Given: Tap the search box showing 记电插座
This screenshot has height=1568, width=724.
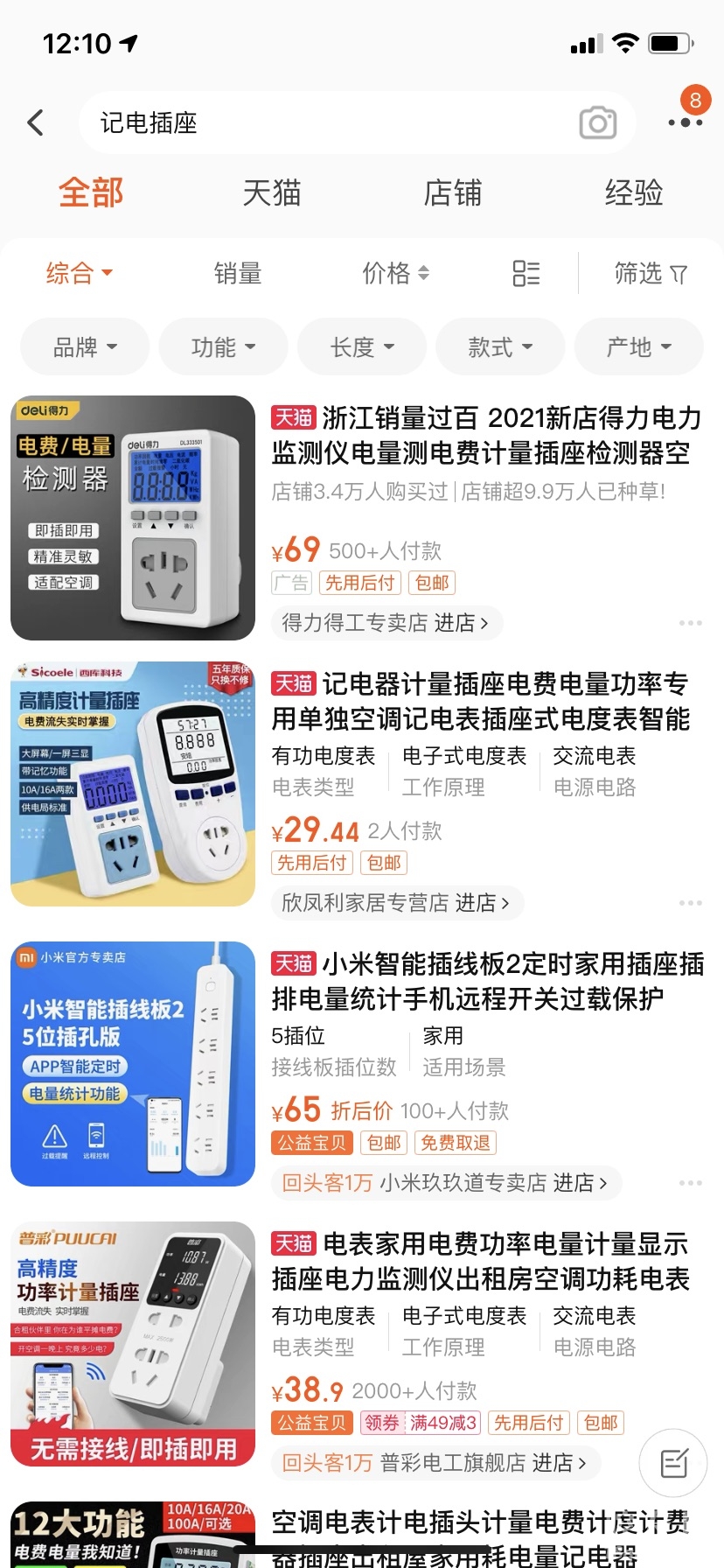Looking at the screenshot, I should pyautogui.click(x=332, y=122).
